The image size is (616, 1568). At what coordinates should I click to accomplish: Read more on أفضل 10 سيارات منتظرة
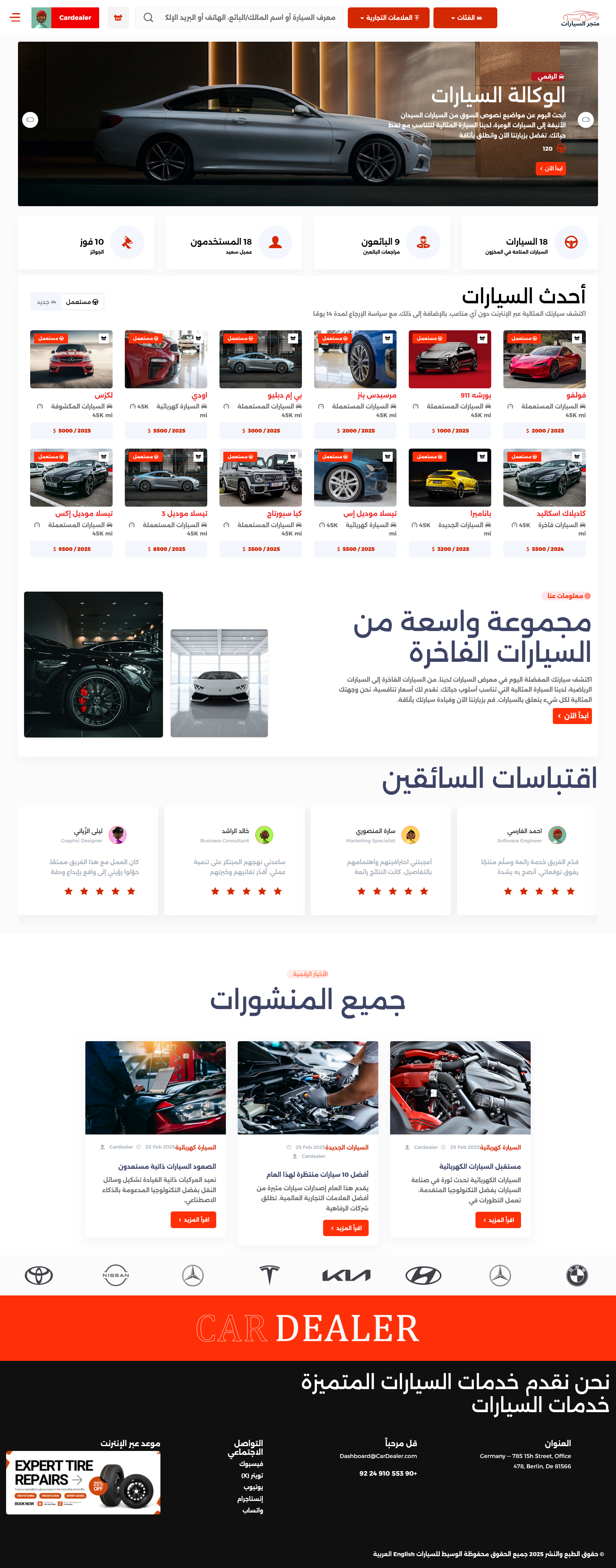tap(346, 1228)
